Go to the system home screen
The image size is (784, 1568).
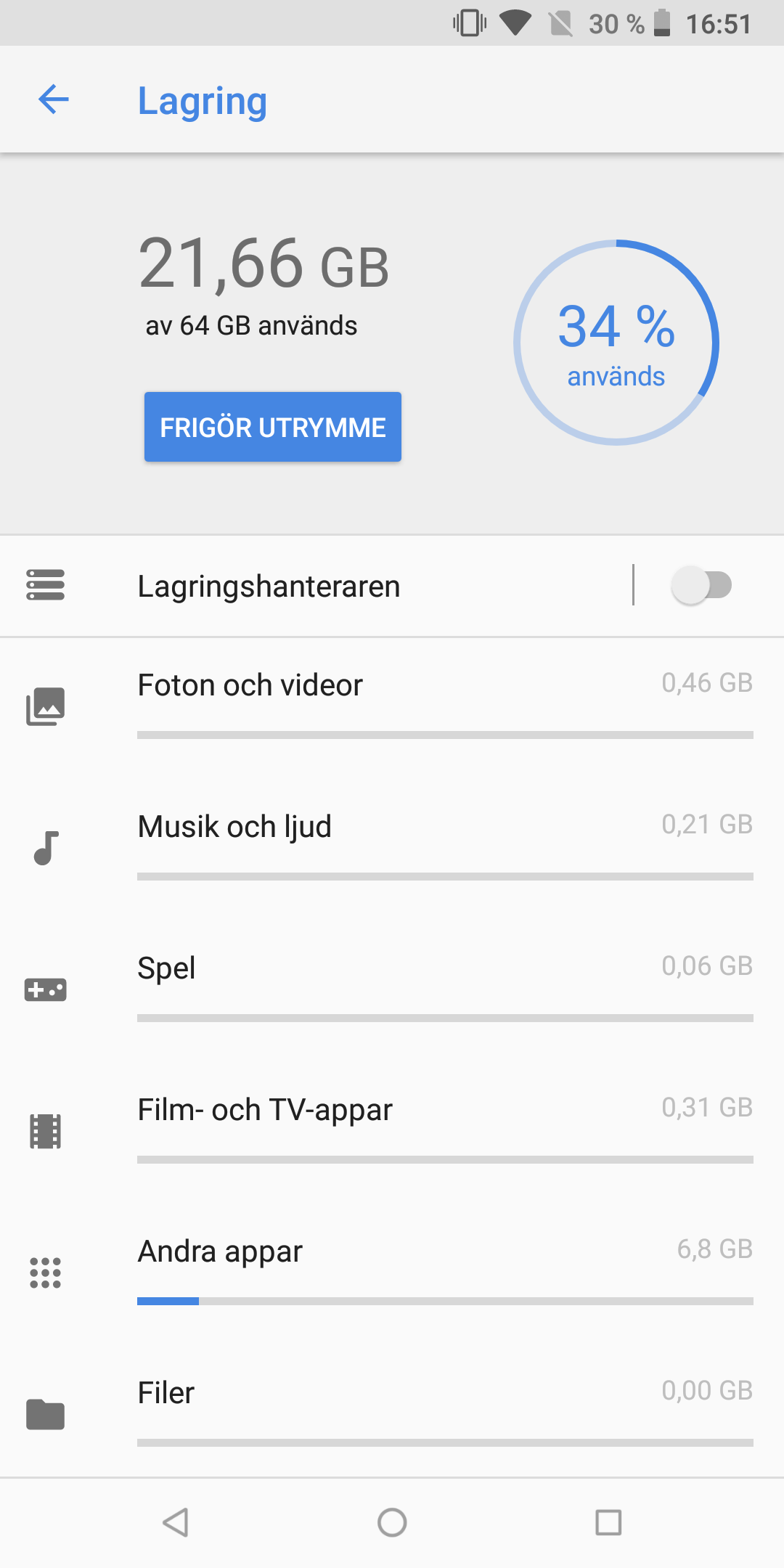(x=392, y=1522)
